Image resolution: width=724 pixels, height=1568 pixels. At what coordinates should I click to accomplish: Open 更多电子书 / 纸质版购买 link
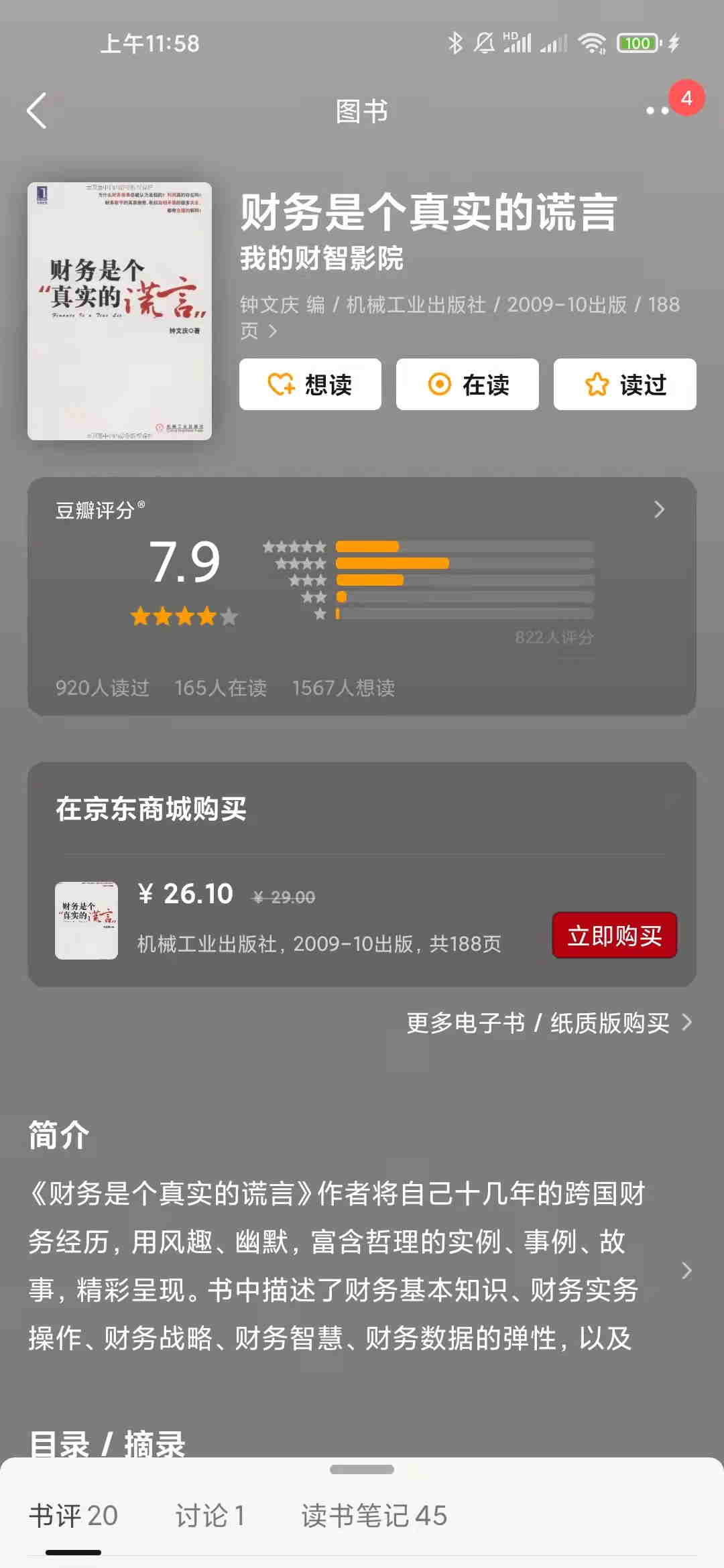click(548, 1023)
